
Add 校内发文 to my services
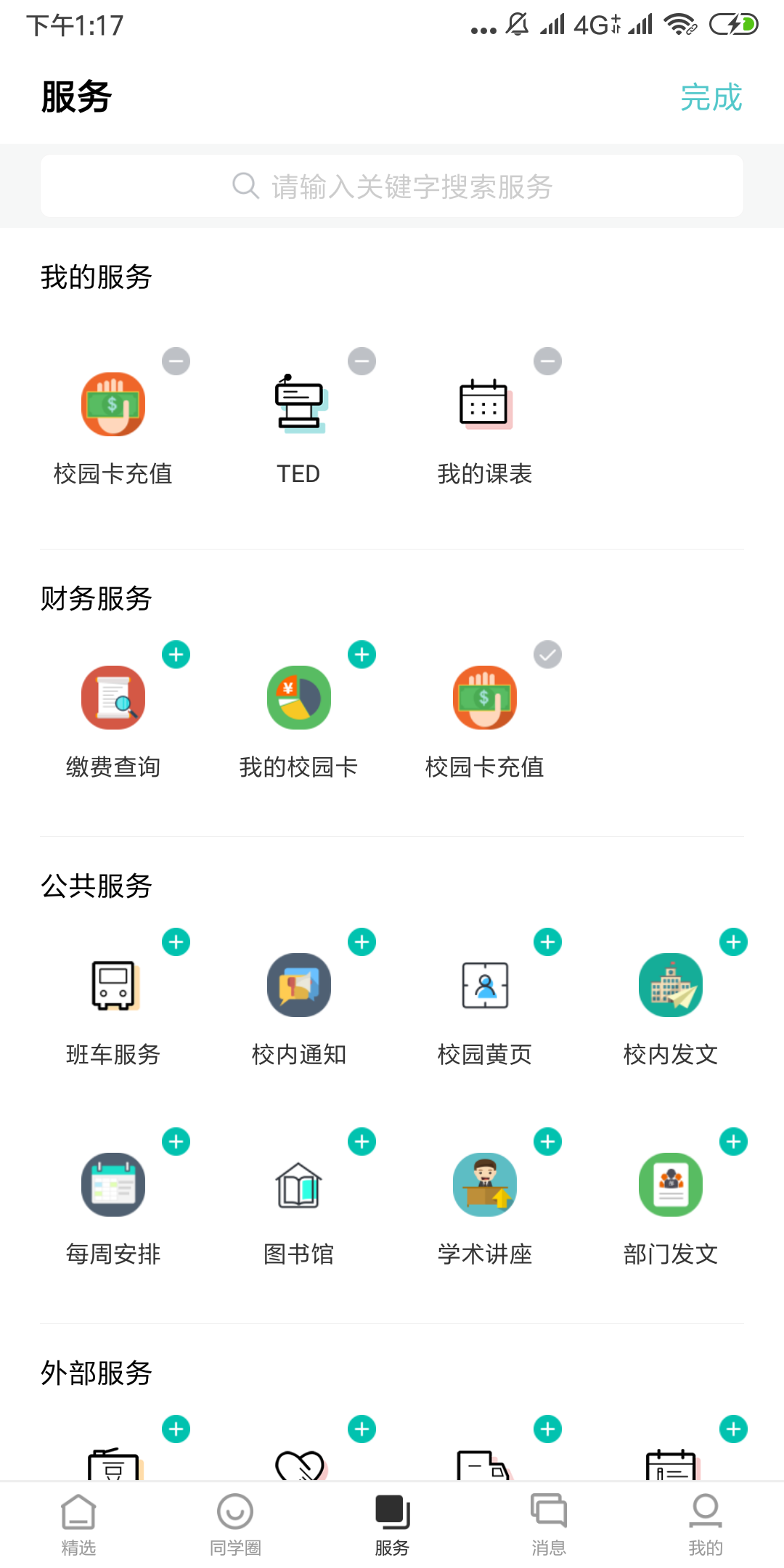click(733, 942)
